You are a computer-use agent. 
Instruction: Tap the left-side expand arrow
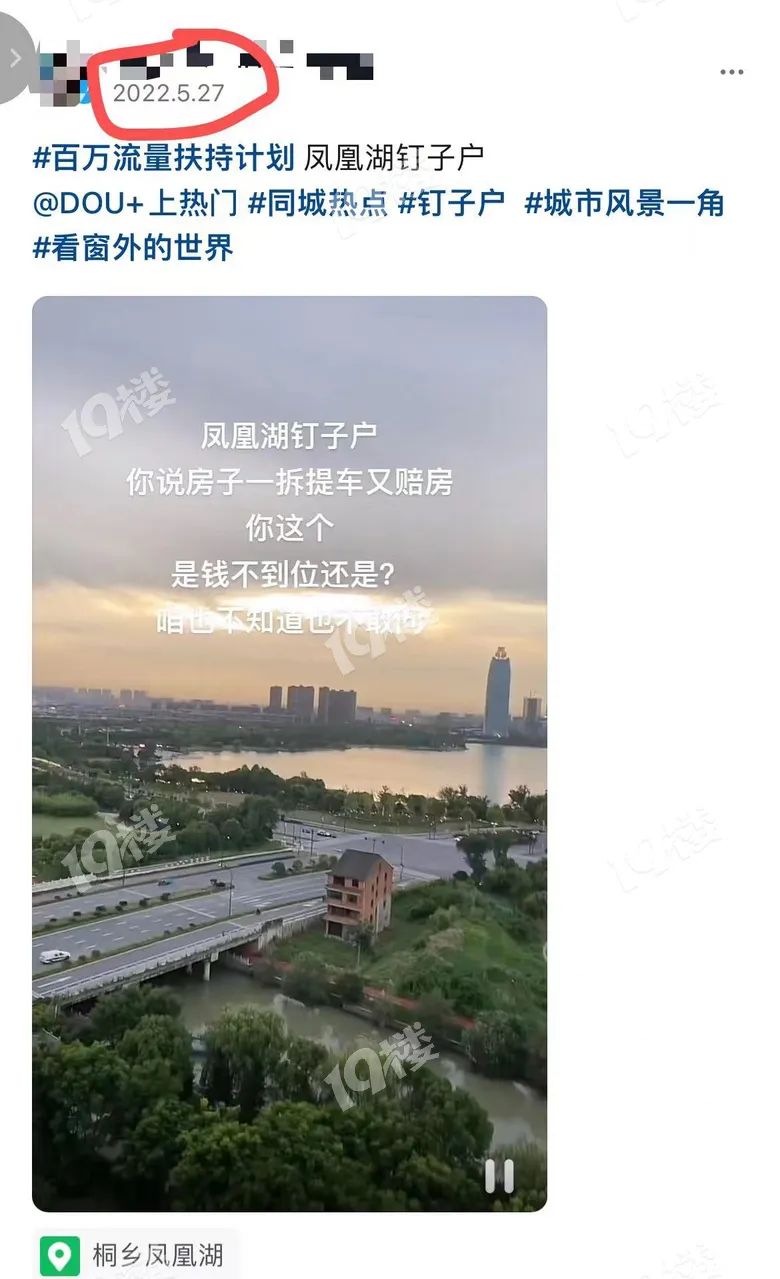coord(15,58)
